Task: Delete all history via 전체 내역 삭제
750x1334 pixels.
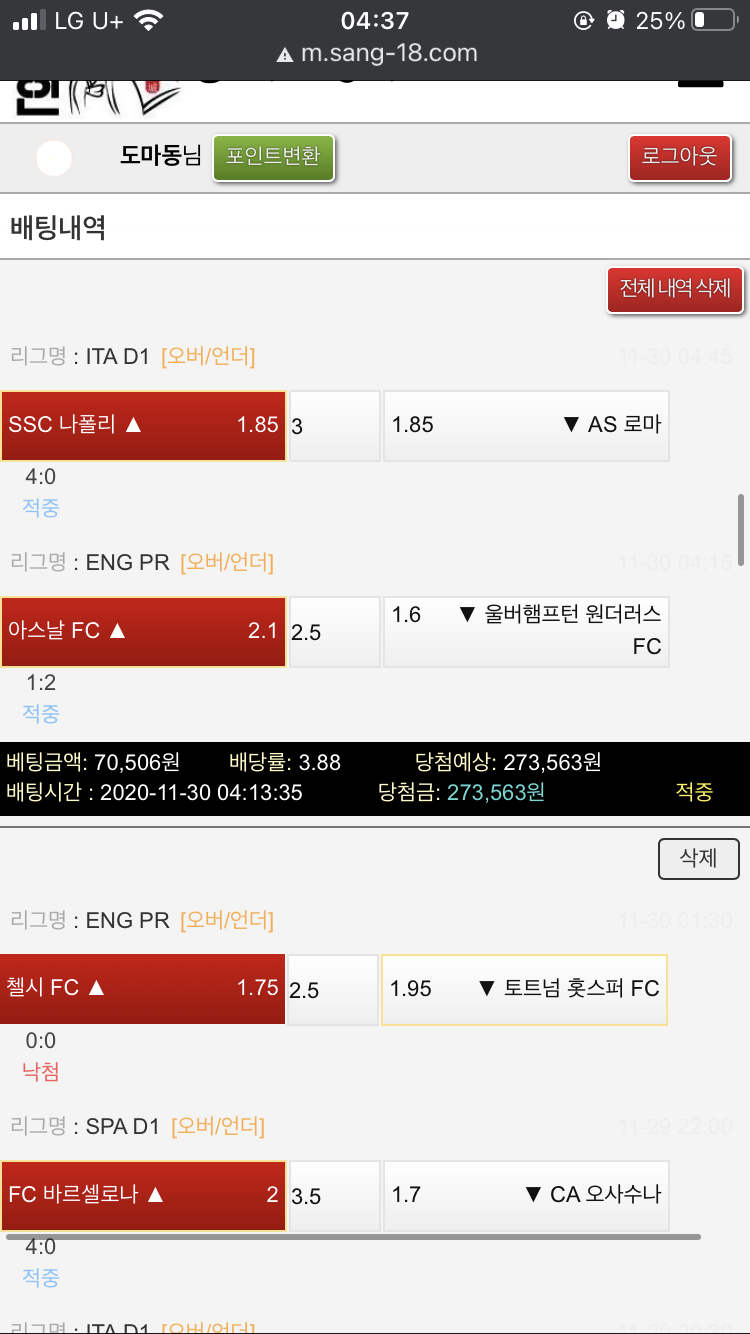Action: pyautogui.click(x=675, y=289)
